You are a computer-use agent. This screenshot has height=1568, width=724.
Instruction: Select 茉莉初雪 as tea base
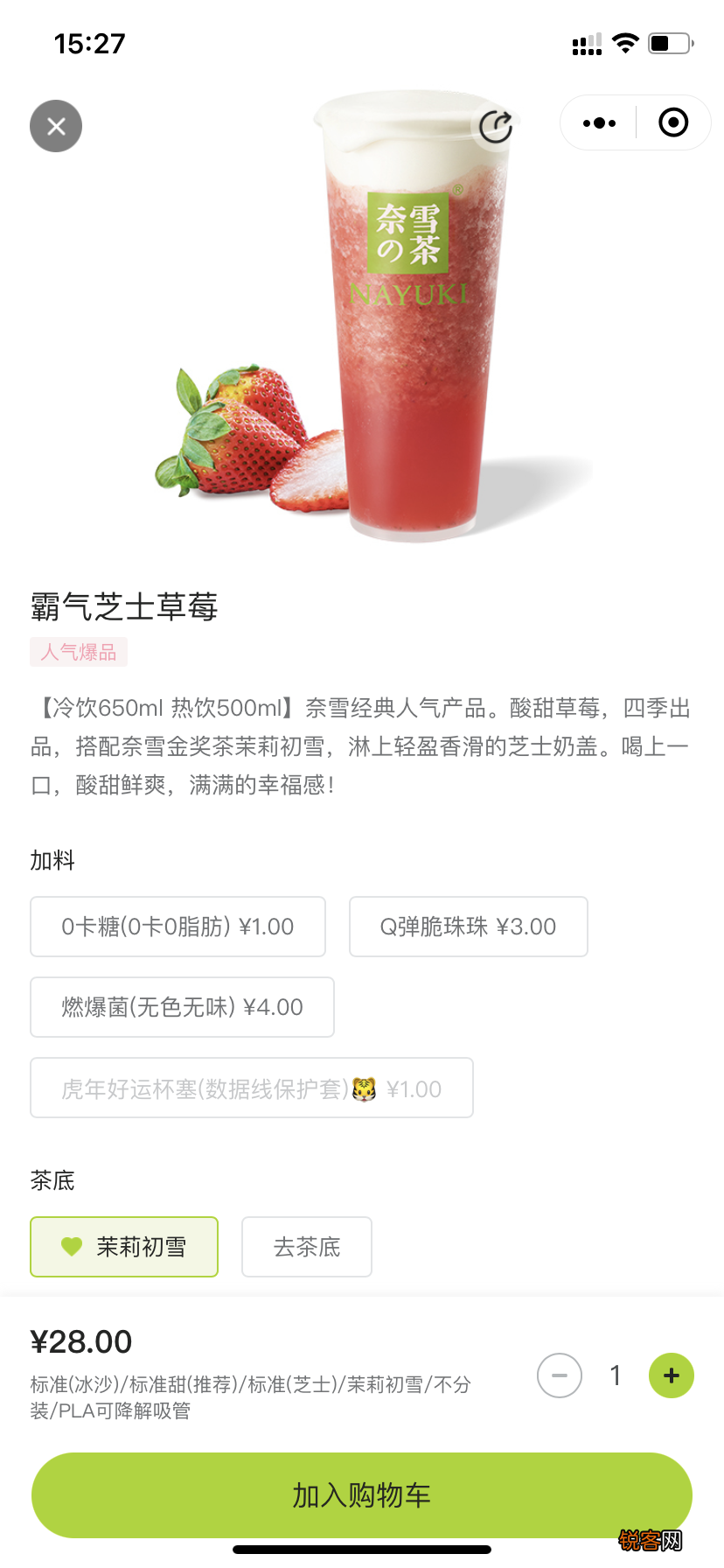tap(124, 1247)
